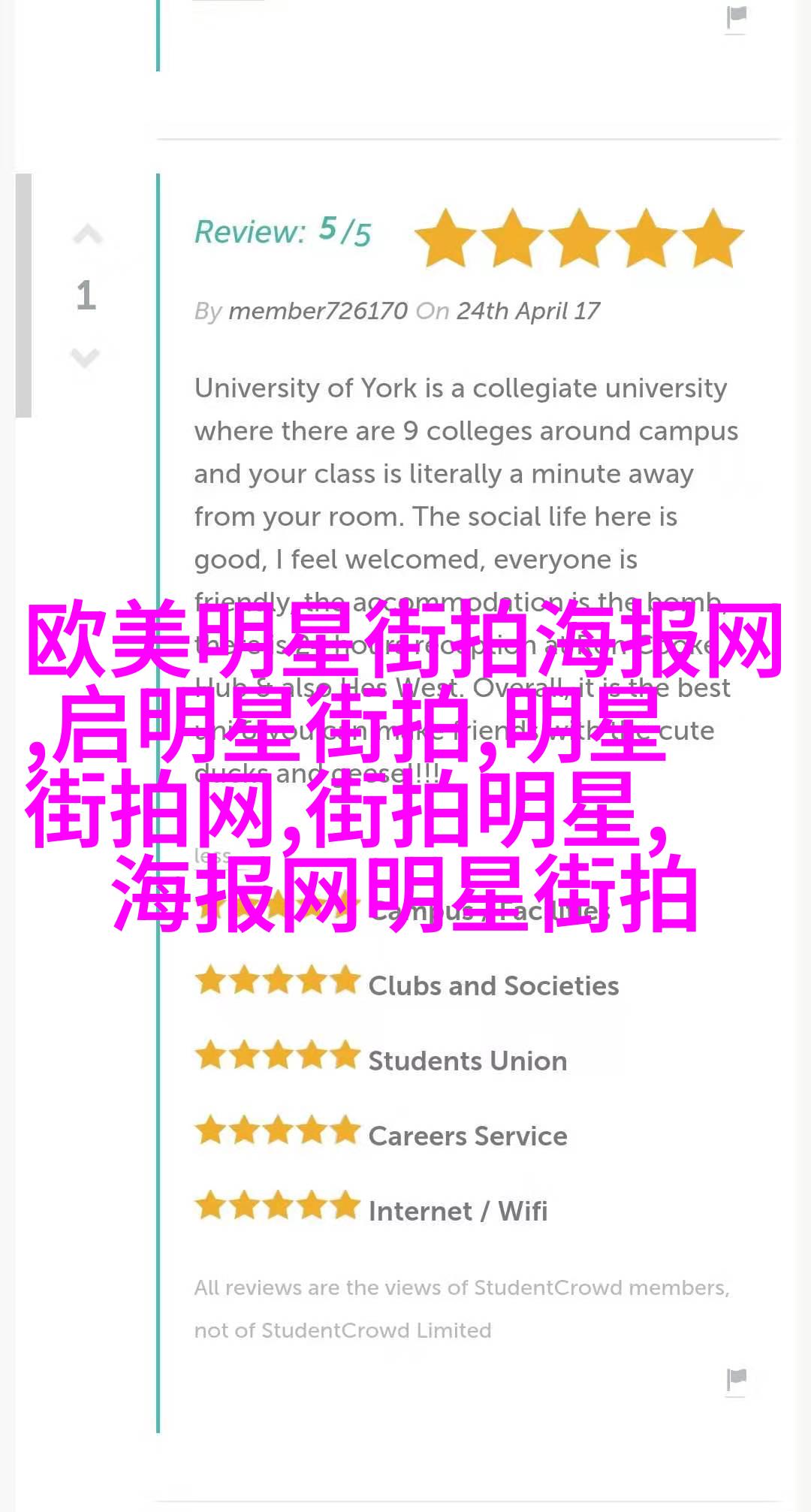Flag the previous review at the top

pos(737,17)
